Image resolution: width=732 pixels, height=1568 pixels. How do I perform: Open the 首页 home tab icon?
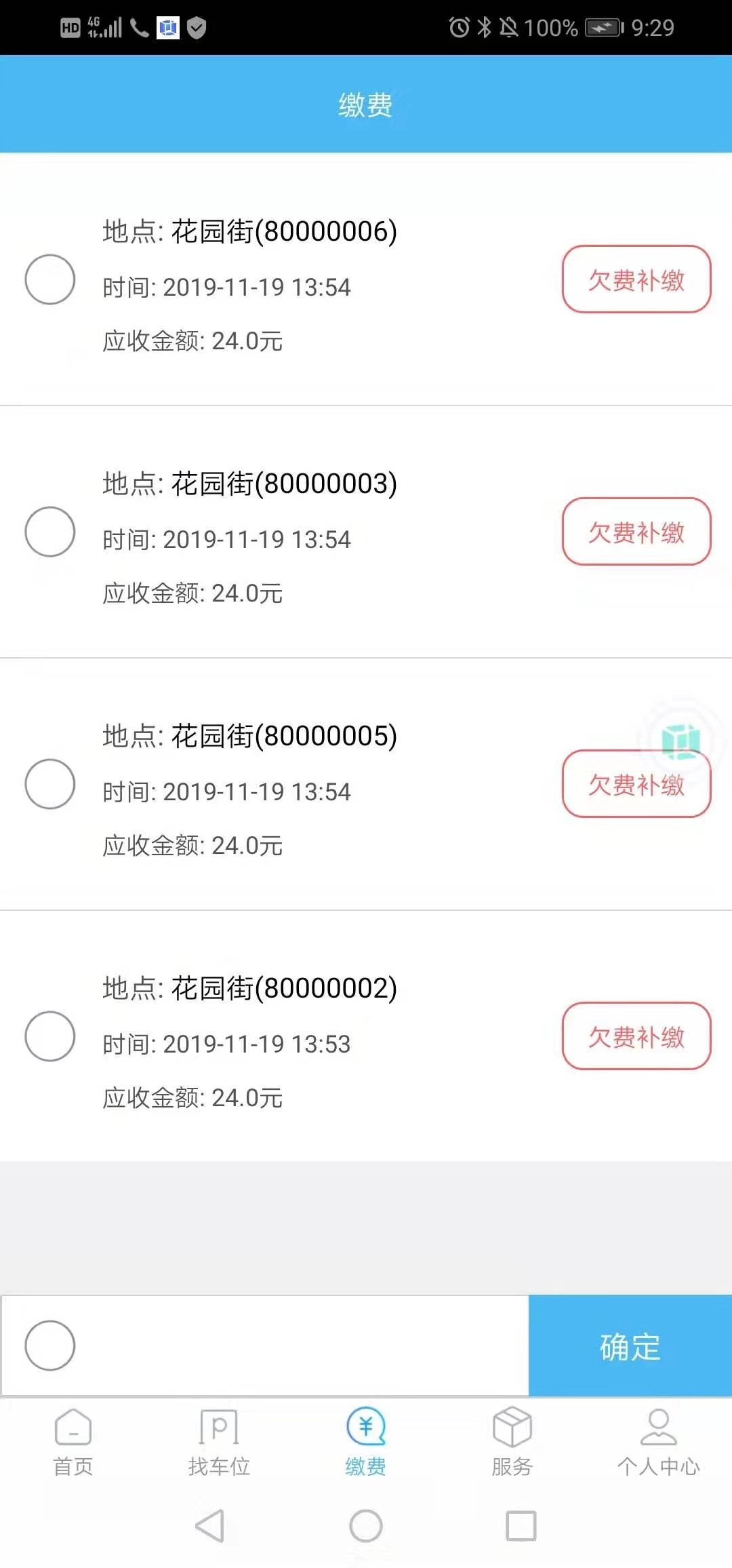point(73,1428)
